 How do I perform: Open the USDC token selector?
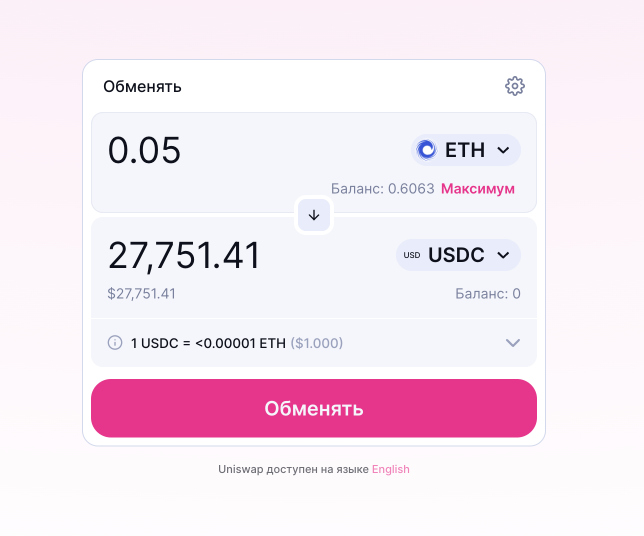pyautogui.click(x=459, y=255)
